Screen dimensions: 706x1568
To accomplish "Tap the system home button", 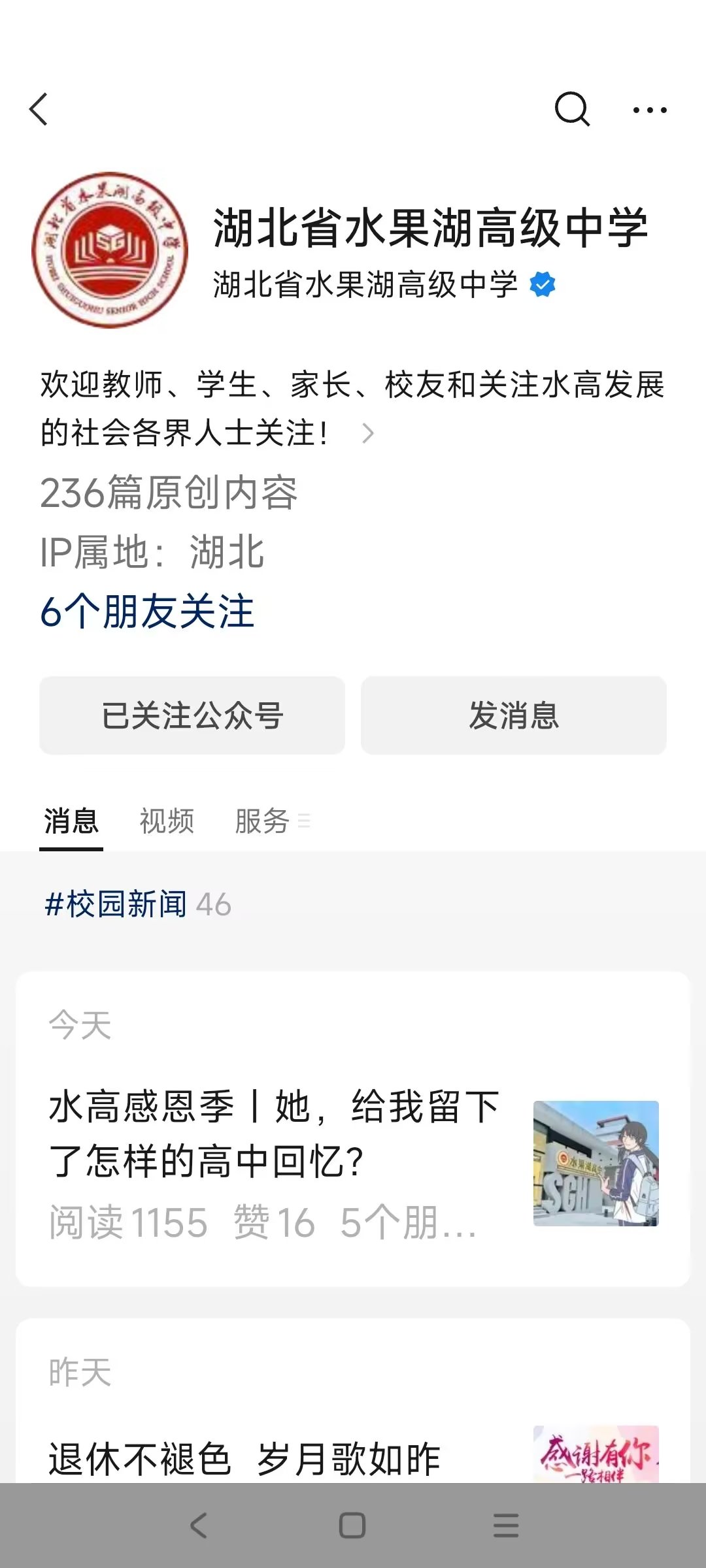I will [352, 1526].
